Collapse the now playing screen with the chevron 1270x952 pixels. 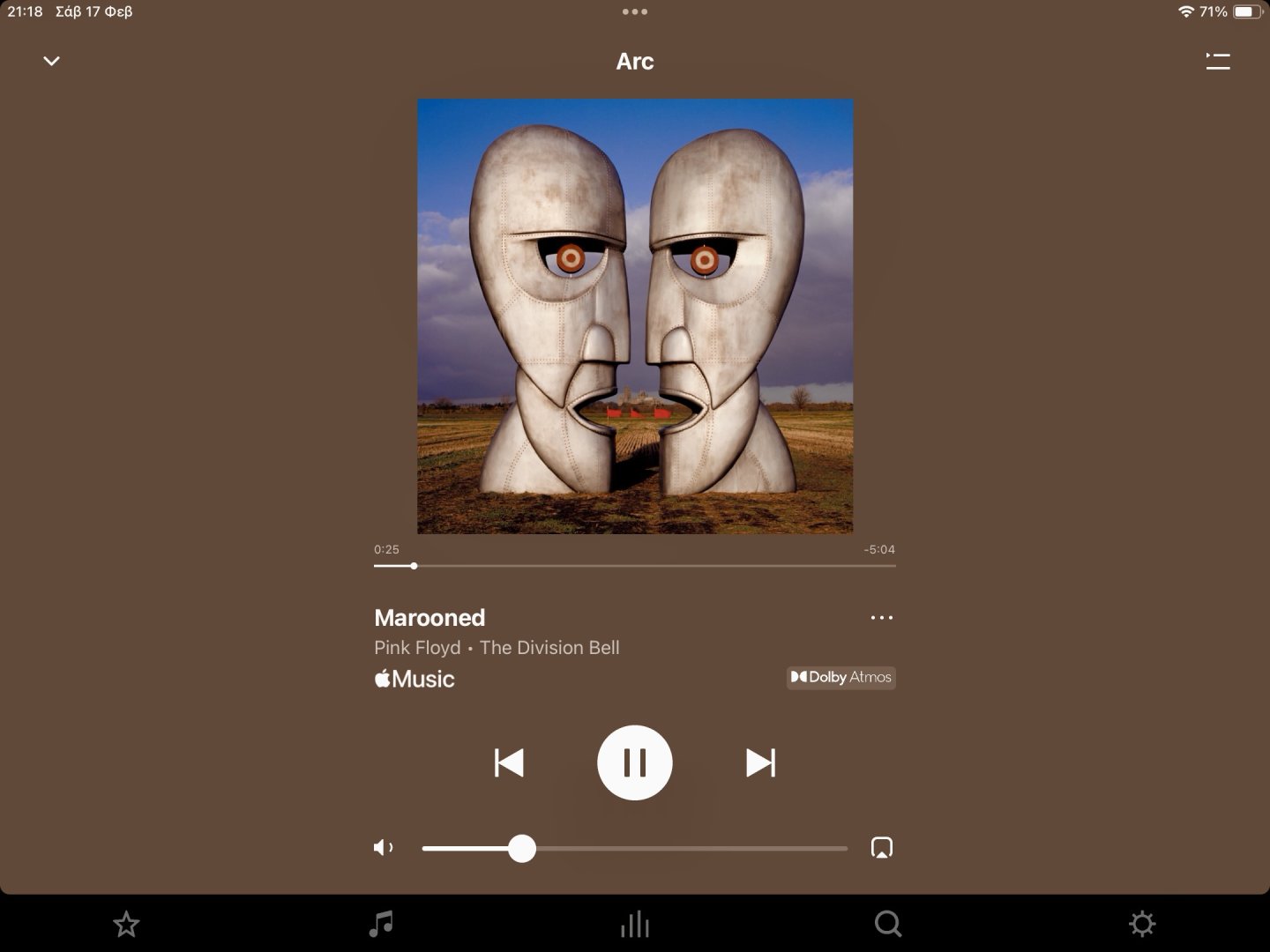coord(52,61)
